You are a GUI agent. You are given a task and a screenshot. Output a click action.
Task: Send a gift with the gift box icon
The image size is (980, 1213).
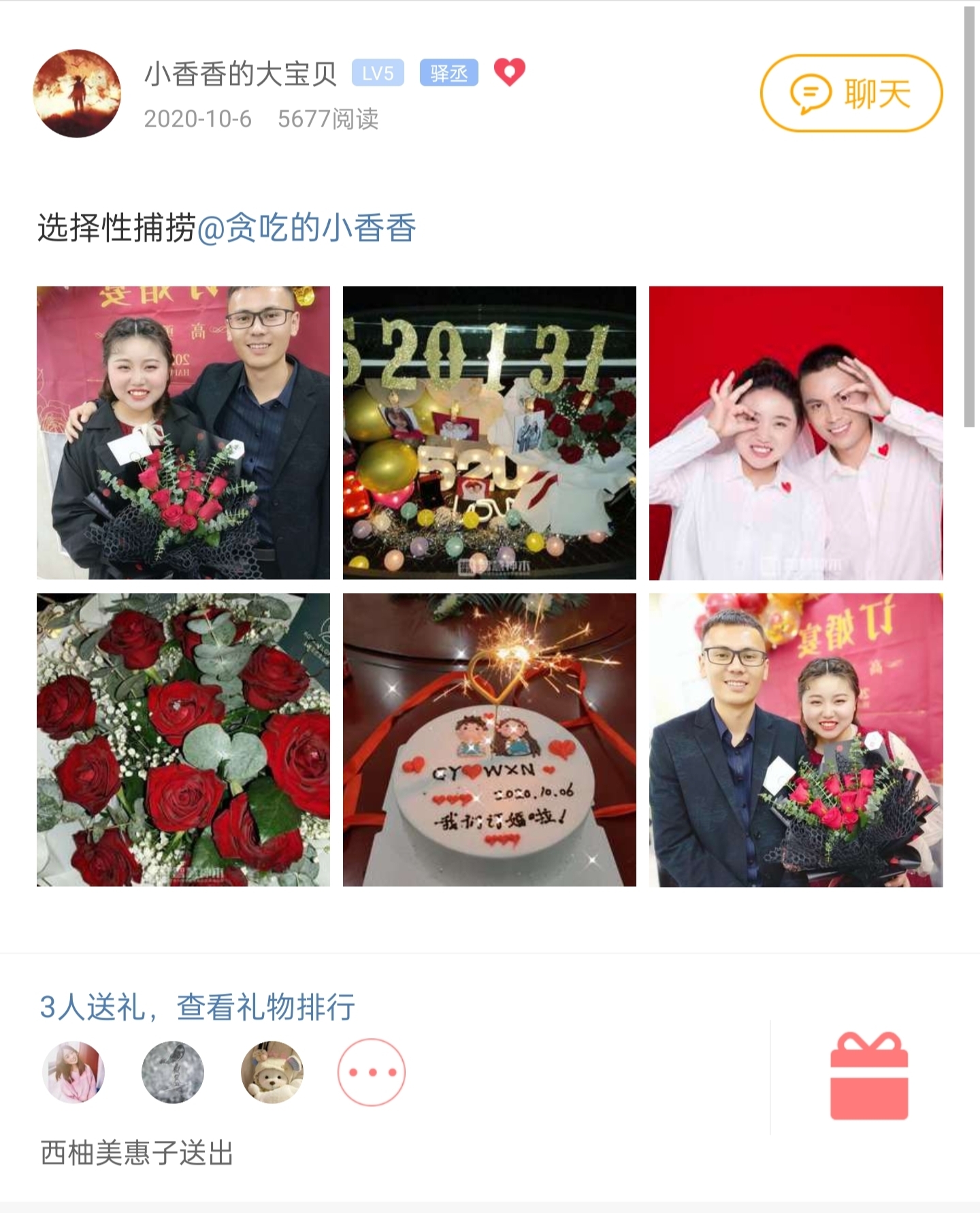pyautogui.click(x=869, y=1076)
